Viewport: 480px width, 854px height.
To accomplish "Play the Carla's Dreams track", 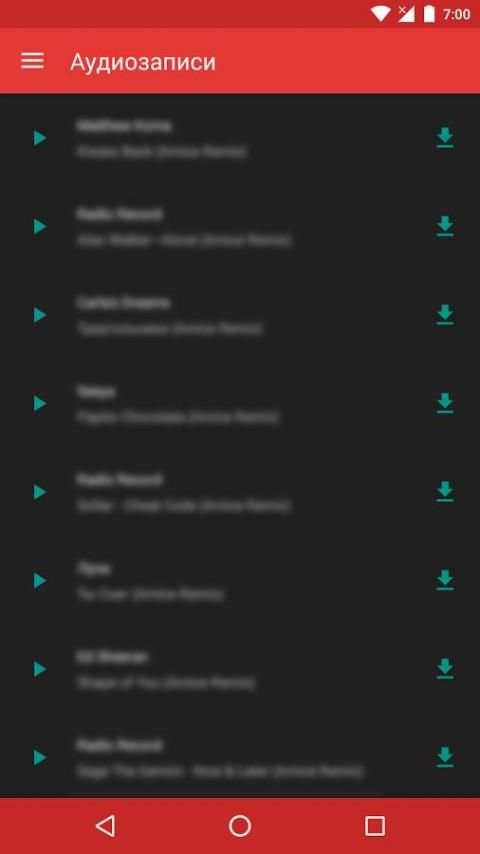I will pos(40,315).
